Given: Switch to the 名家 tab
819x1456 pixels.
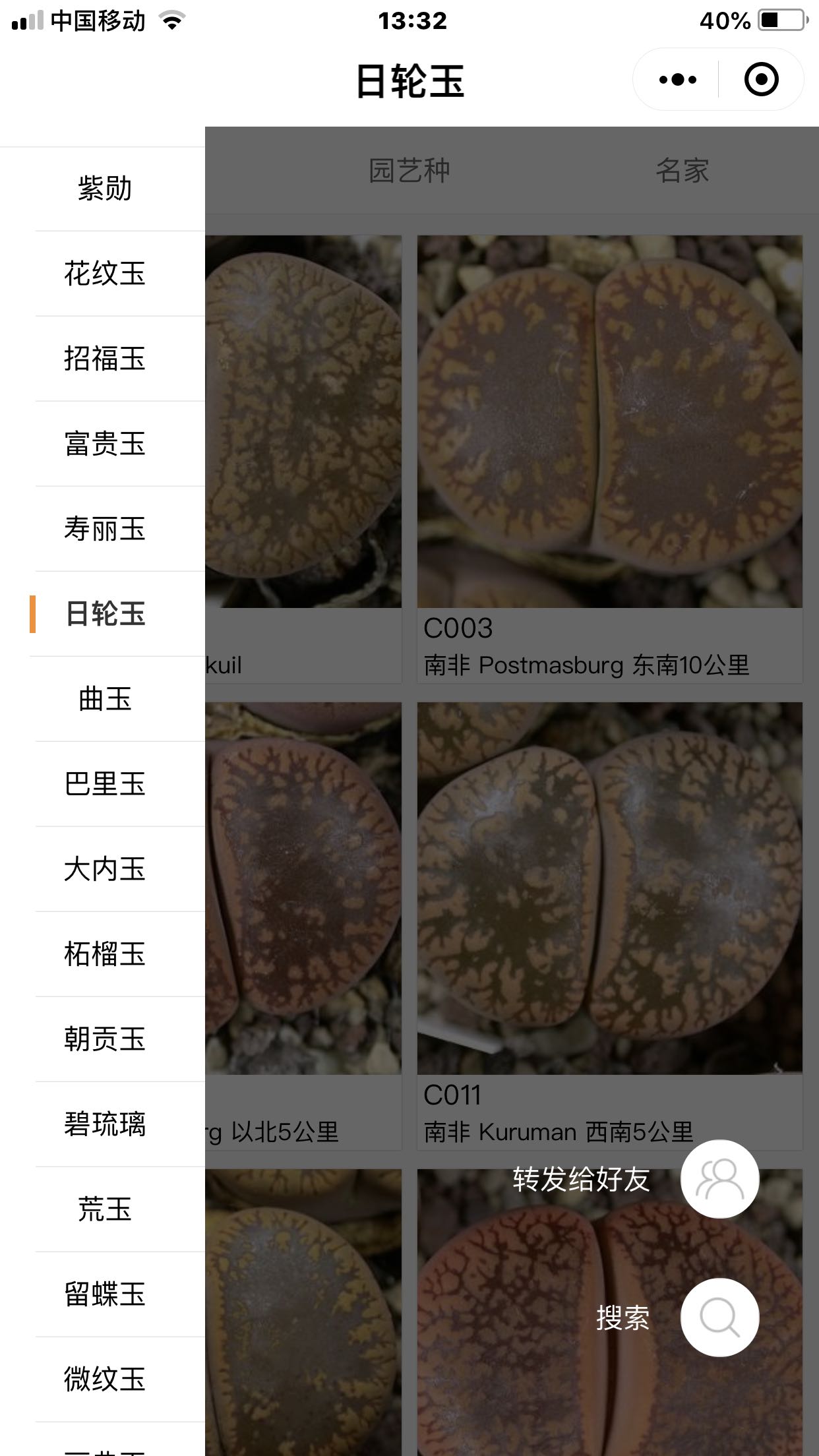Looking at the screenshot, I should point(682,171).
